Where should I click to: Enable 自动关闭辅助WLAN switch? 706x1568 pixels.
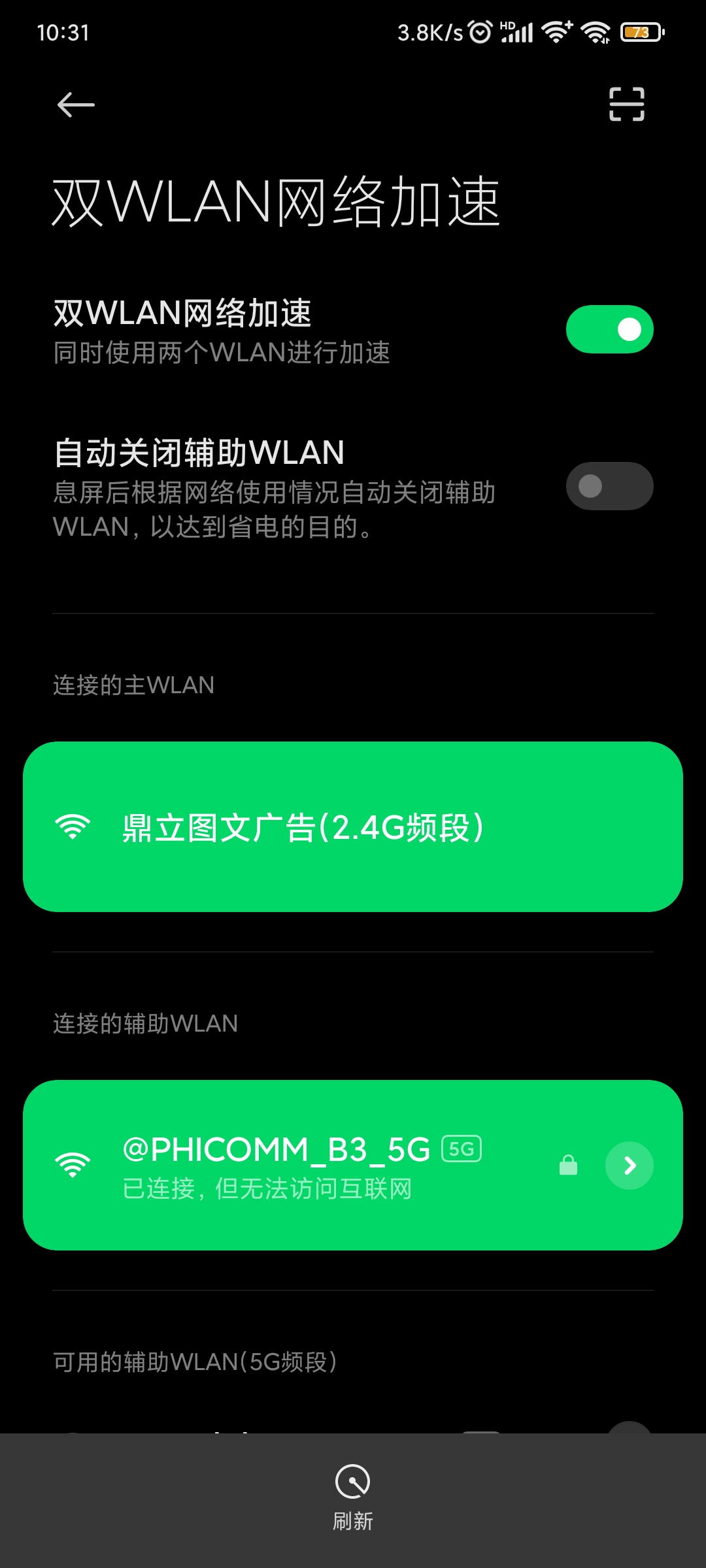click(x=609, y=486)
